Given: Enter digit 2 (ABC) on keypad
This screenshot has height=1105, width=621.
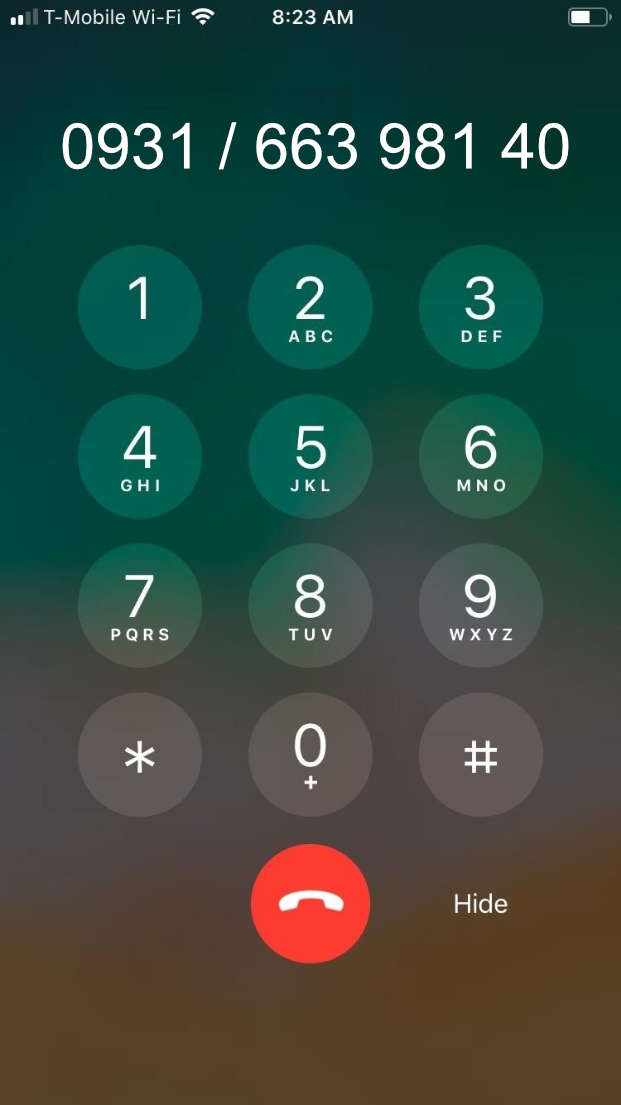Looking at the screenshot, I should (x=310, y=307).
